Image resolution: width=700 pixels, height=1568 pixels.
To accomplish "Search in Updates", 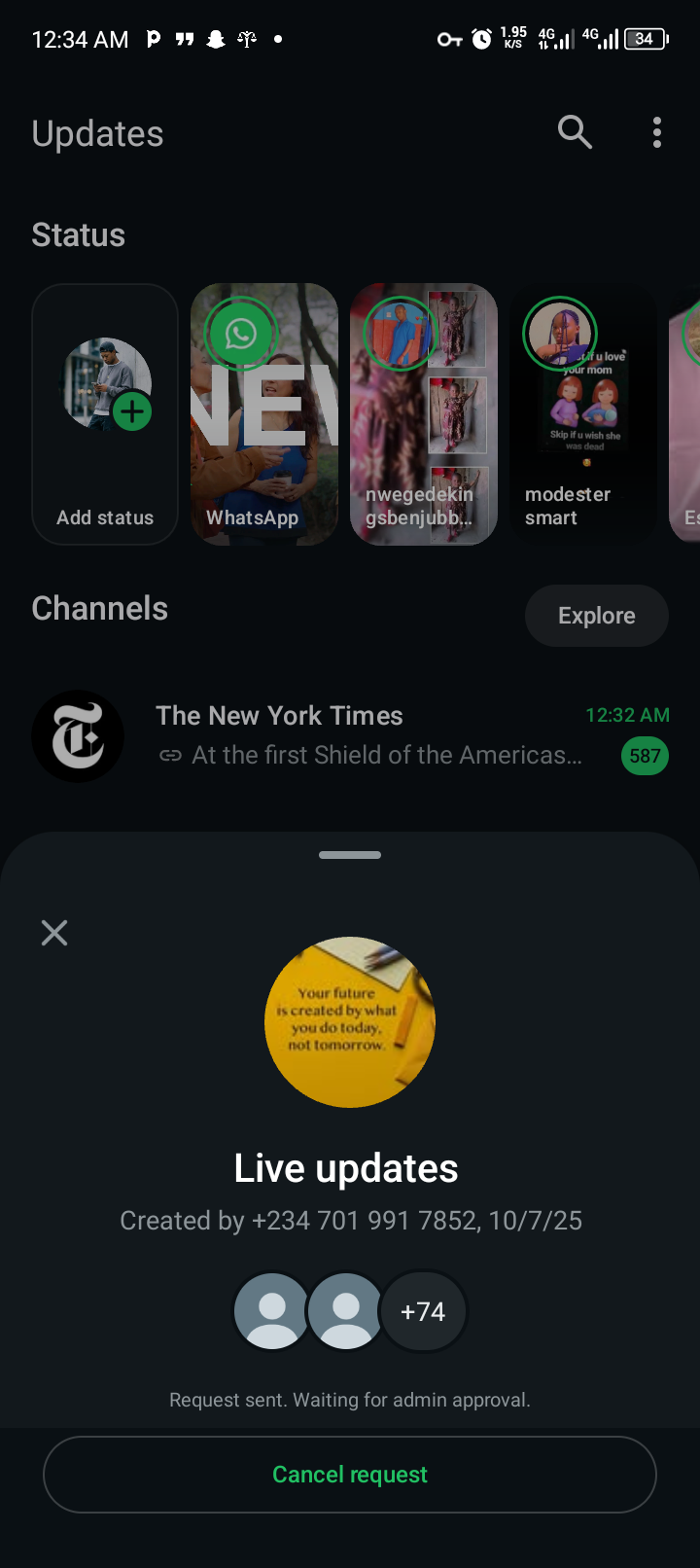I will pos(575,132).
